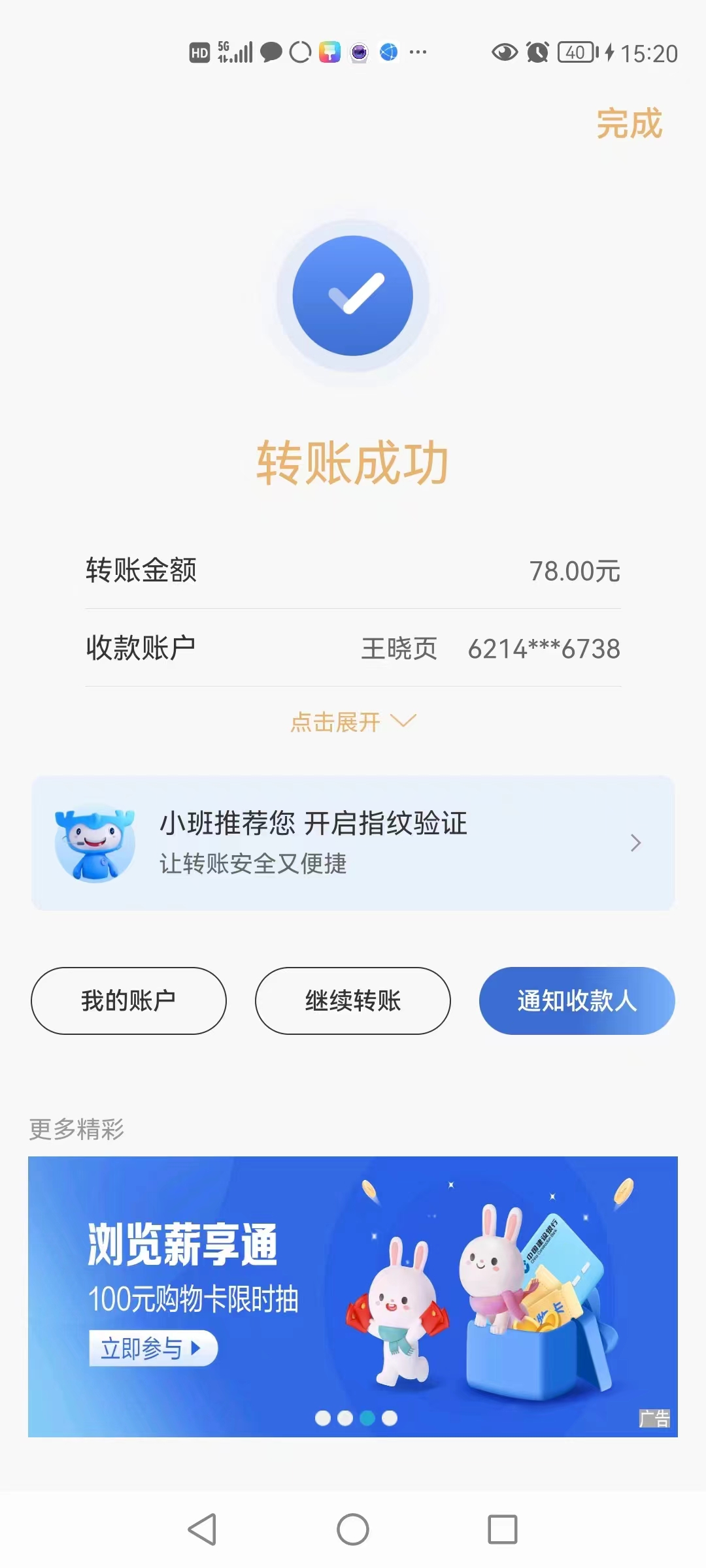Notify payee with 通知收款人
Screen dimensions: 706x1568
[577, 1001]
